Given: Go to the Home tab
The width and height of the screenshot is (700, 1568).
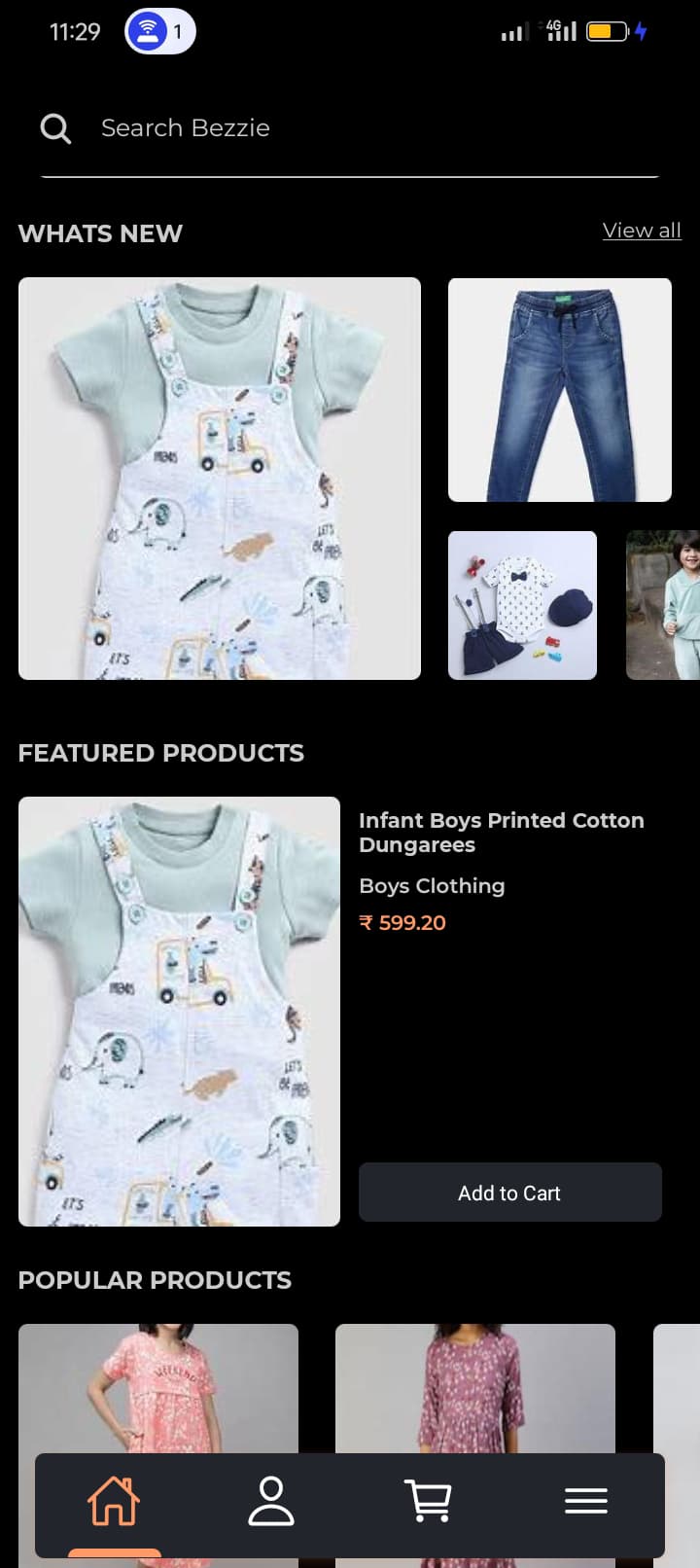Looking at the screenshot, I should click(114, 1501).
